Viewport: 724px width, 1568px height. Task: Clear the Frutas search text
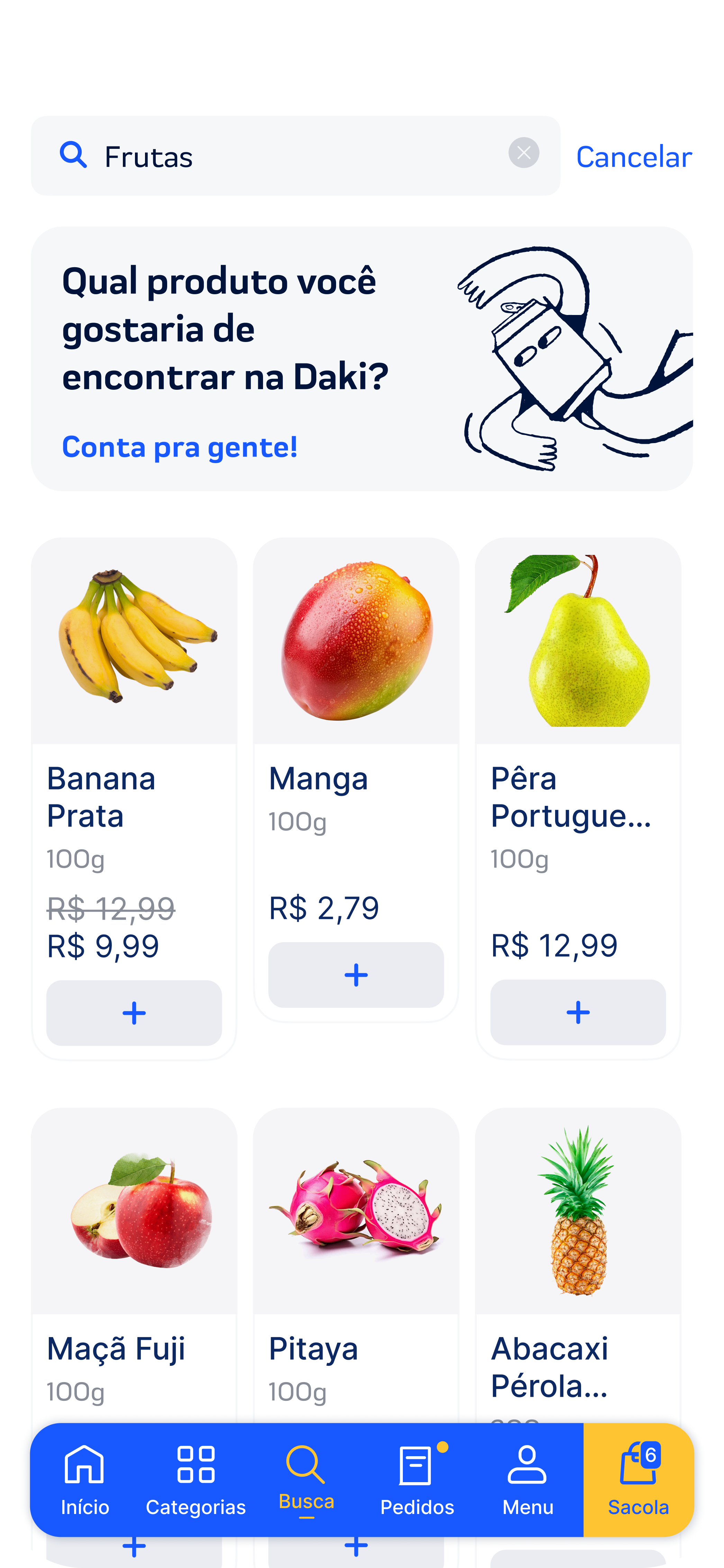tap(524, 153)
